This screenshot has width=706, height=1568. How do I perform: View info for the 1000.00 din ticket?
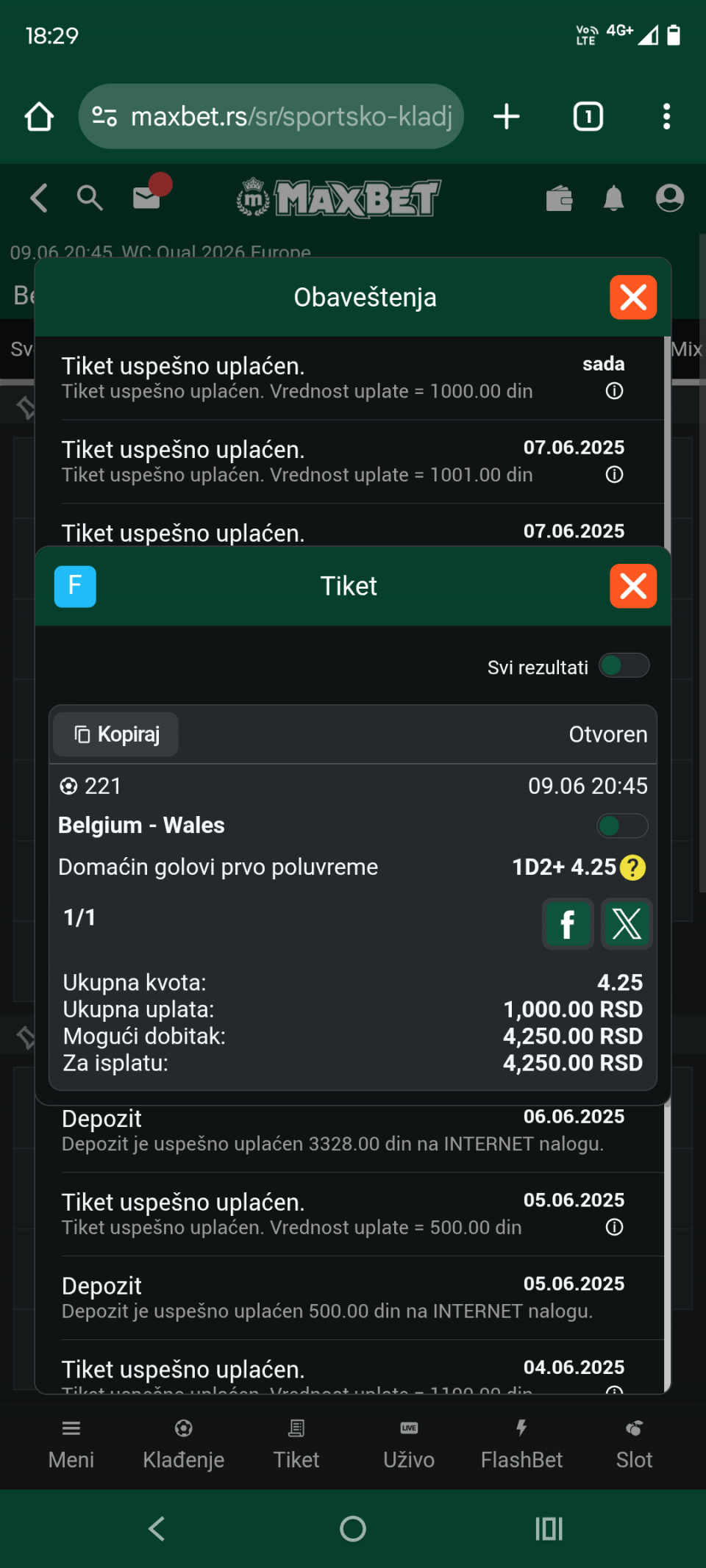(x=614, y=391)
